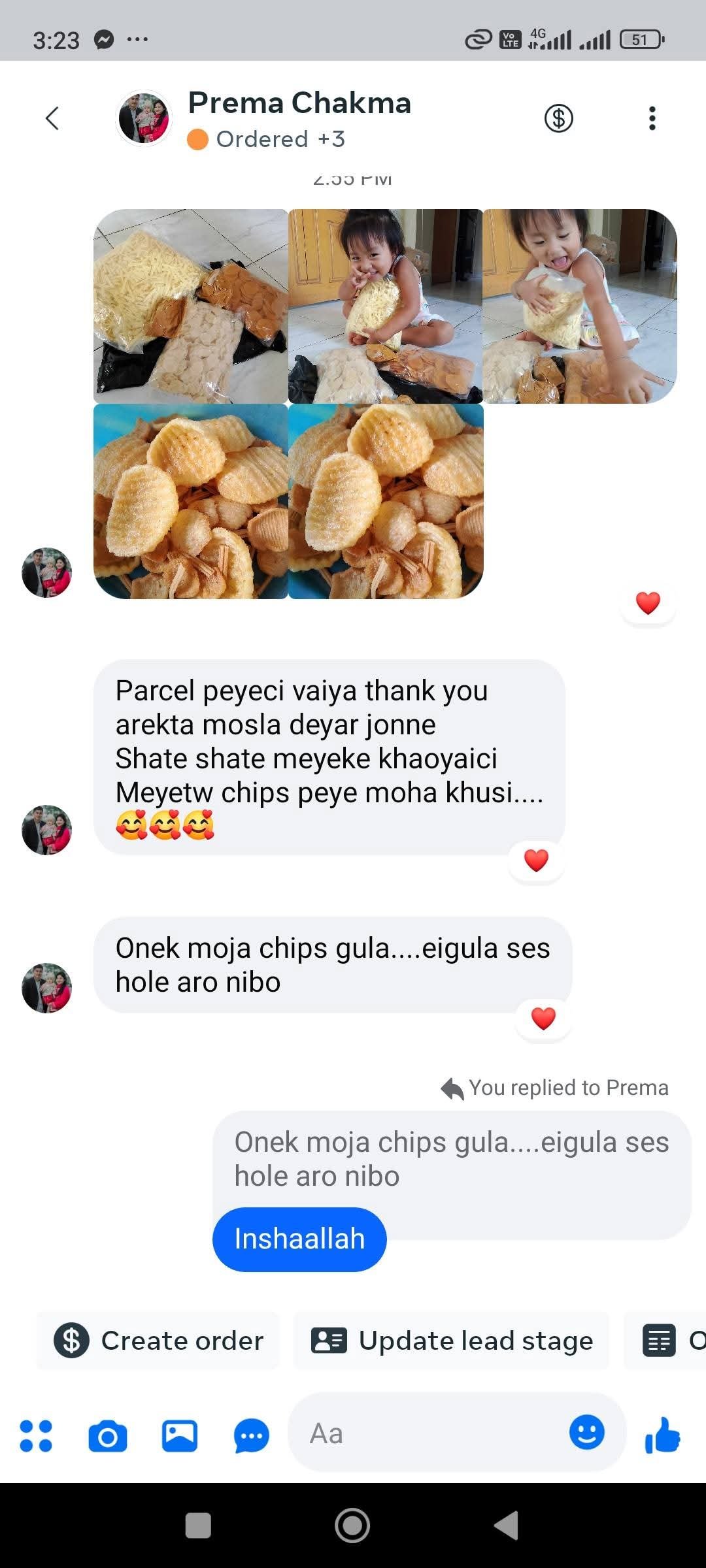Open the three-dot overflow menu
The image size is (706, 1568).
(x=652, y=118)
